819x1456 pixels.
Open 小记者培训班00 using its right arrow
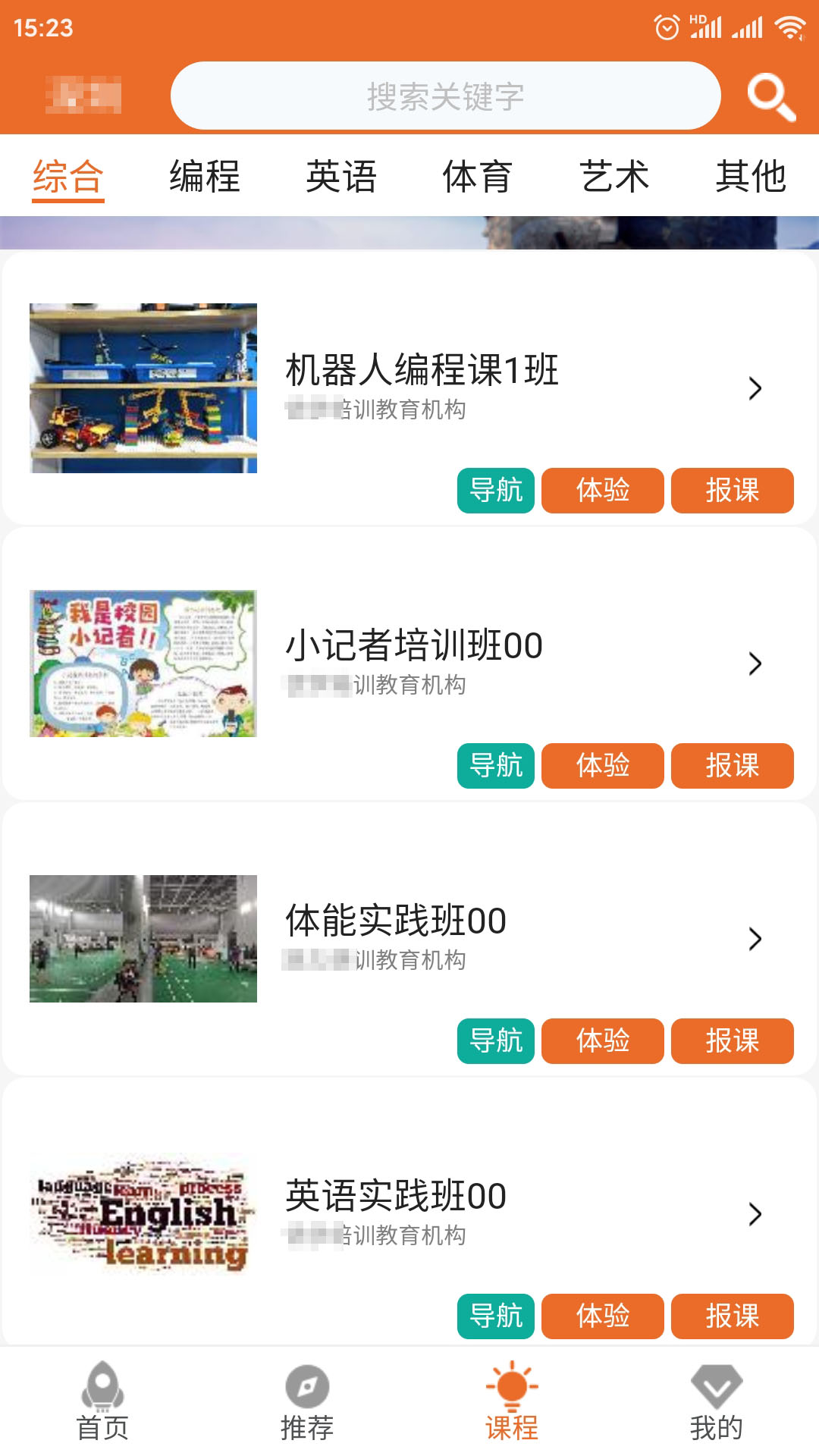(755, 664)
